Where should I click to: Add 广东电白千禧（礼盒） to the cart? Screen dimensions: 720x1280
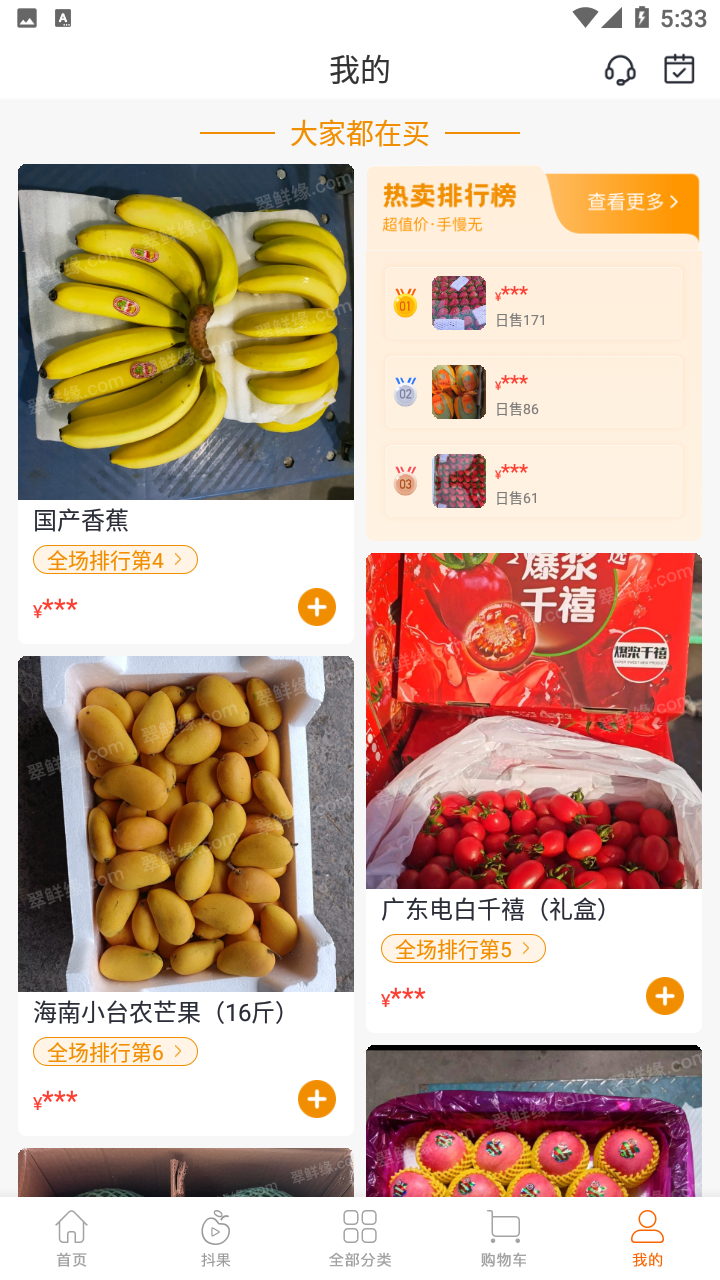pyautogui.click(x=664, y=996)
